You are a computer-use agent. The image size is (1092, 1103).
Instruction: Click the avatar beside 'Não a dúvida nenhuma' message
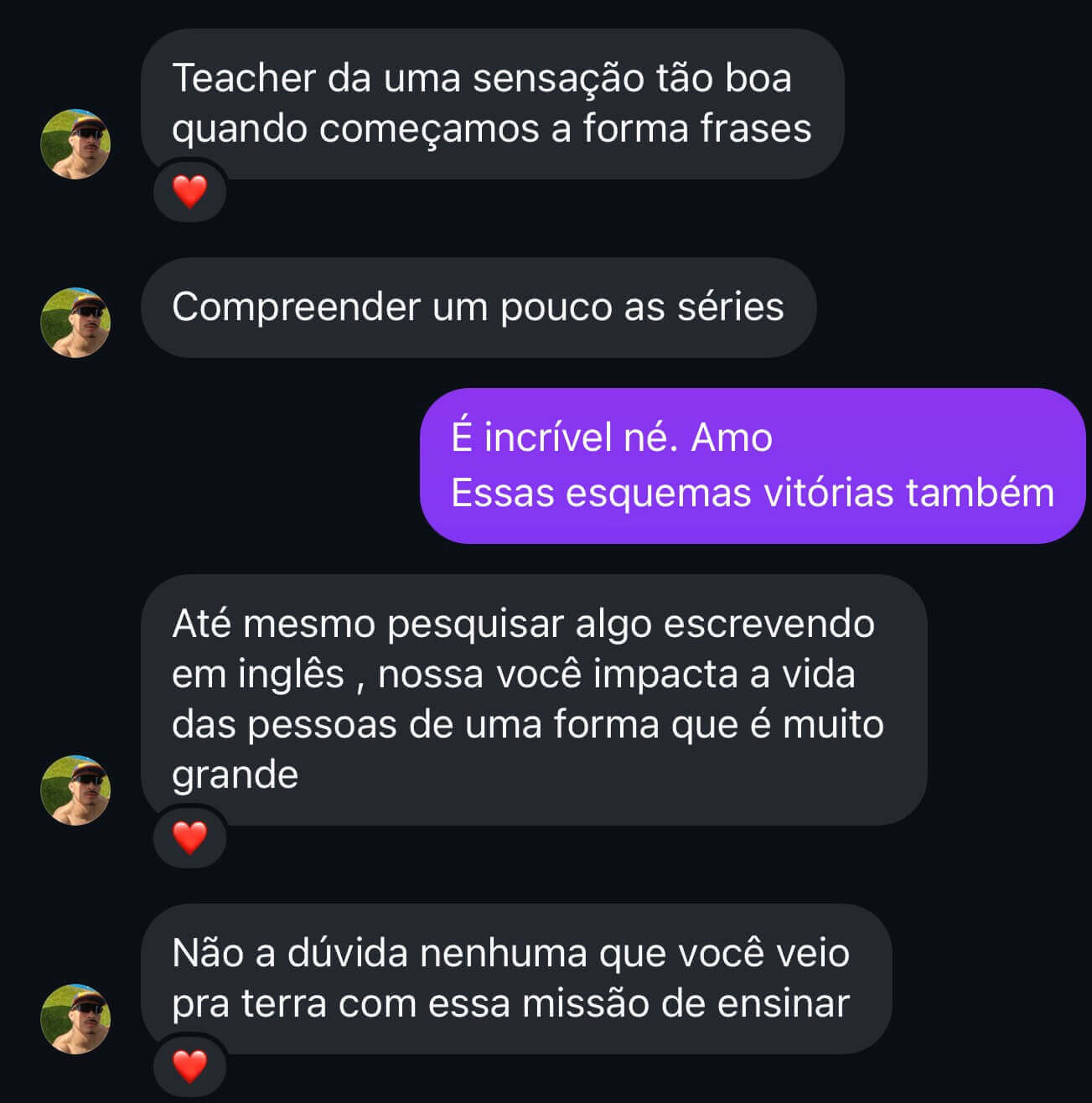coord(76,1017)
